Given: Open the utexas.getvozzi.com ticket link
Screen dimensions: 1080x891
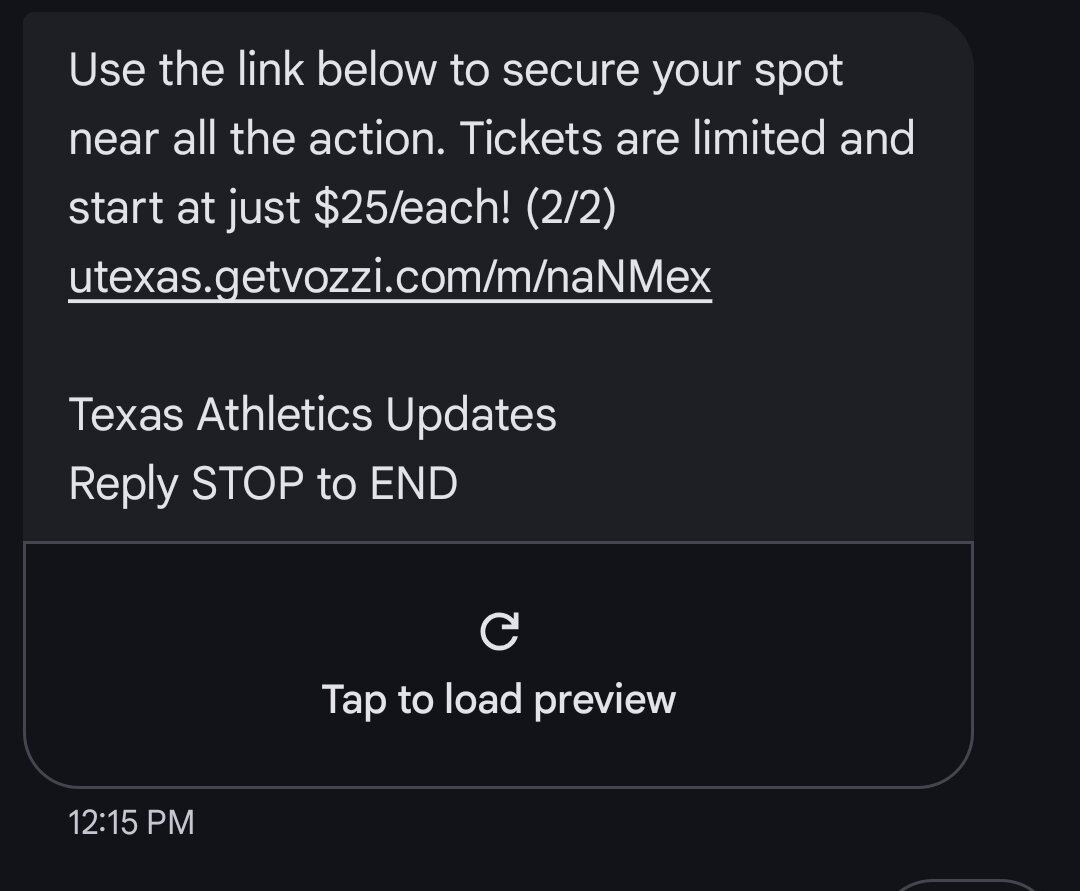Looking at the screenshot, I should (x=390, y=277).
